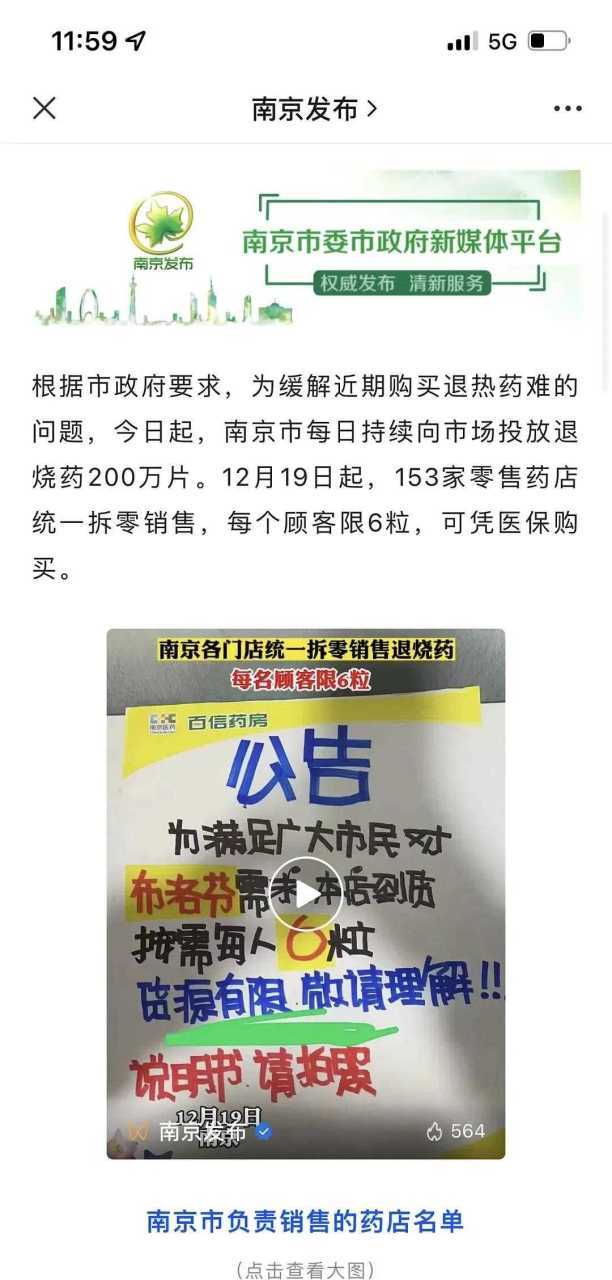
Task: Open the 南京发布 channel name on video
Action: click(203, 1131)
